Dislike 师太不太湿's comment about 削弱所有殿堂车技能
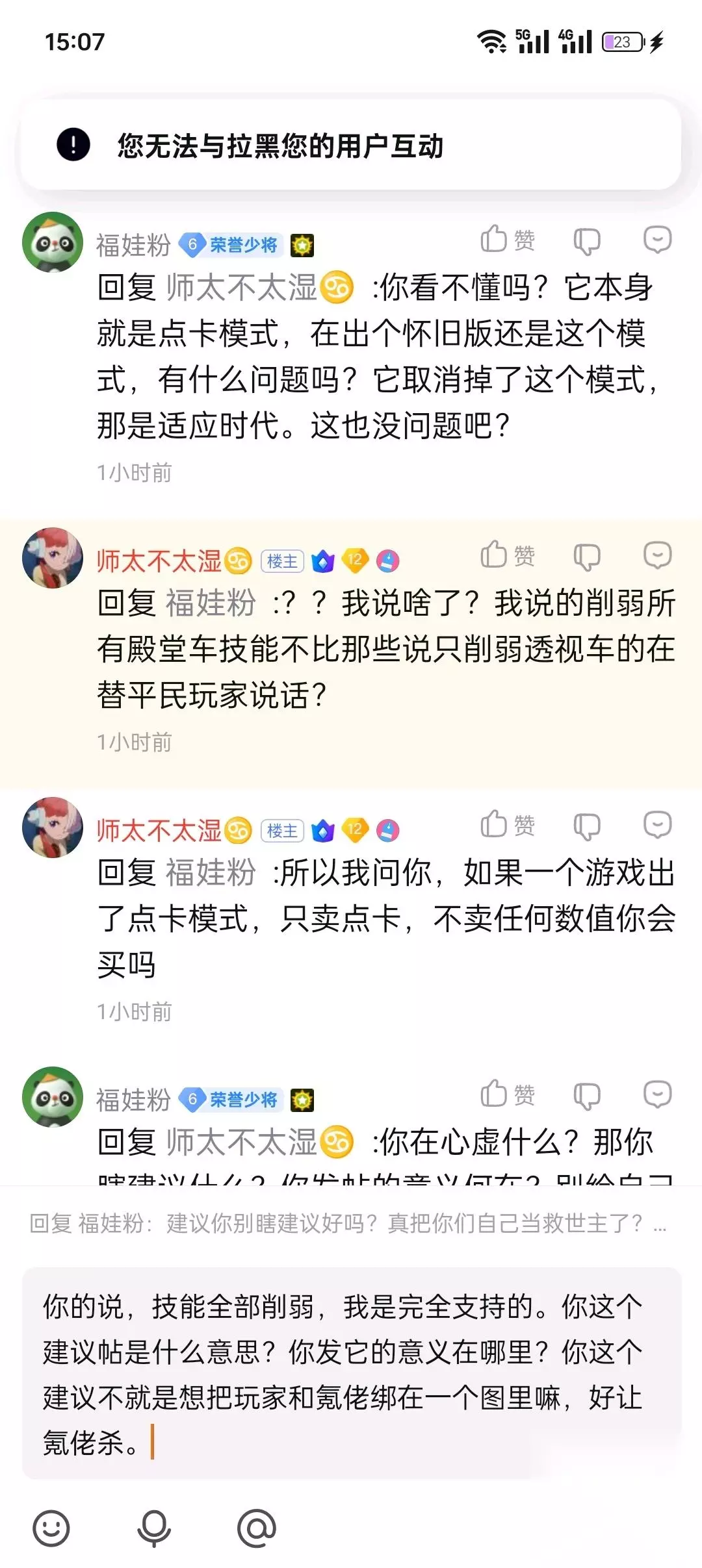 587,557
